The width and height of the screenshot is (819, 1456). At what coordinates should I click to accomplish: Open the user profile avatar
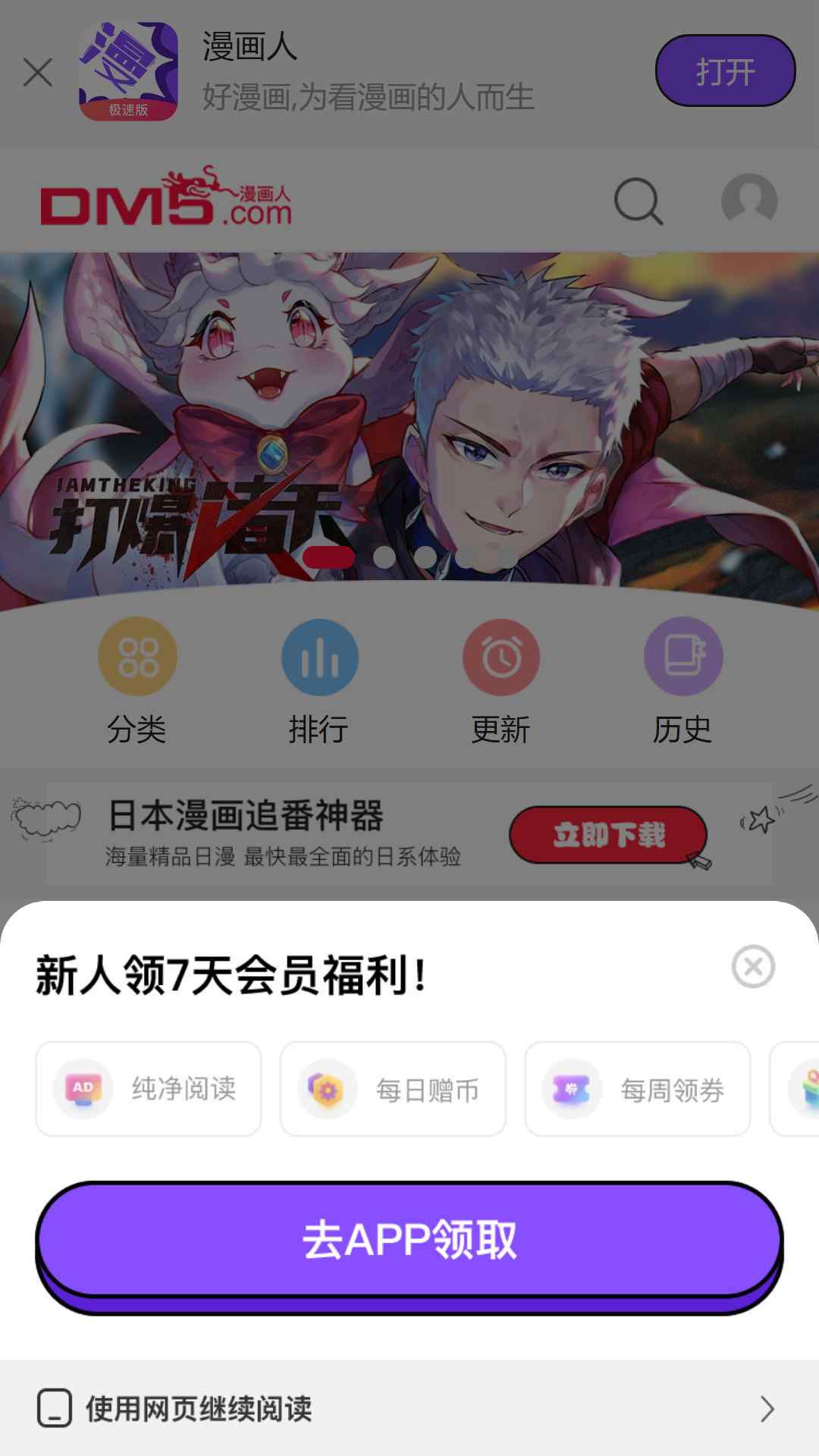point(749,200)
